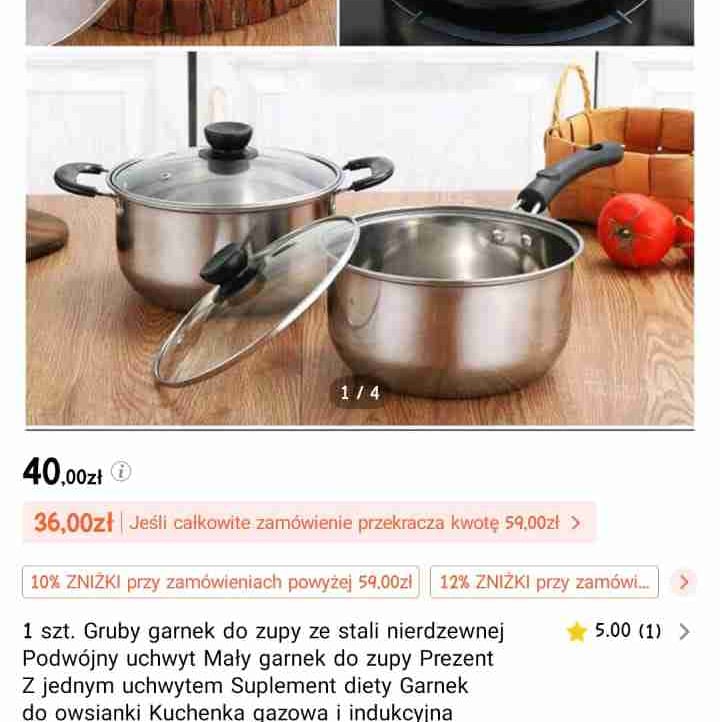Open the 5.00 star rating reviews

click(628, 632)
